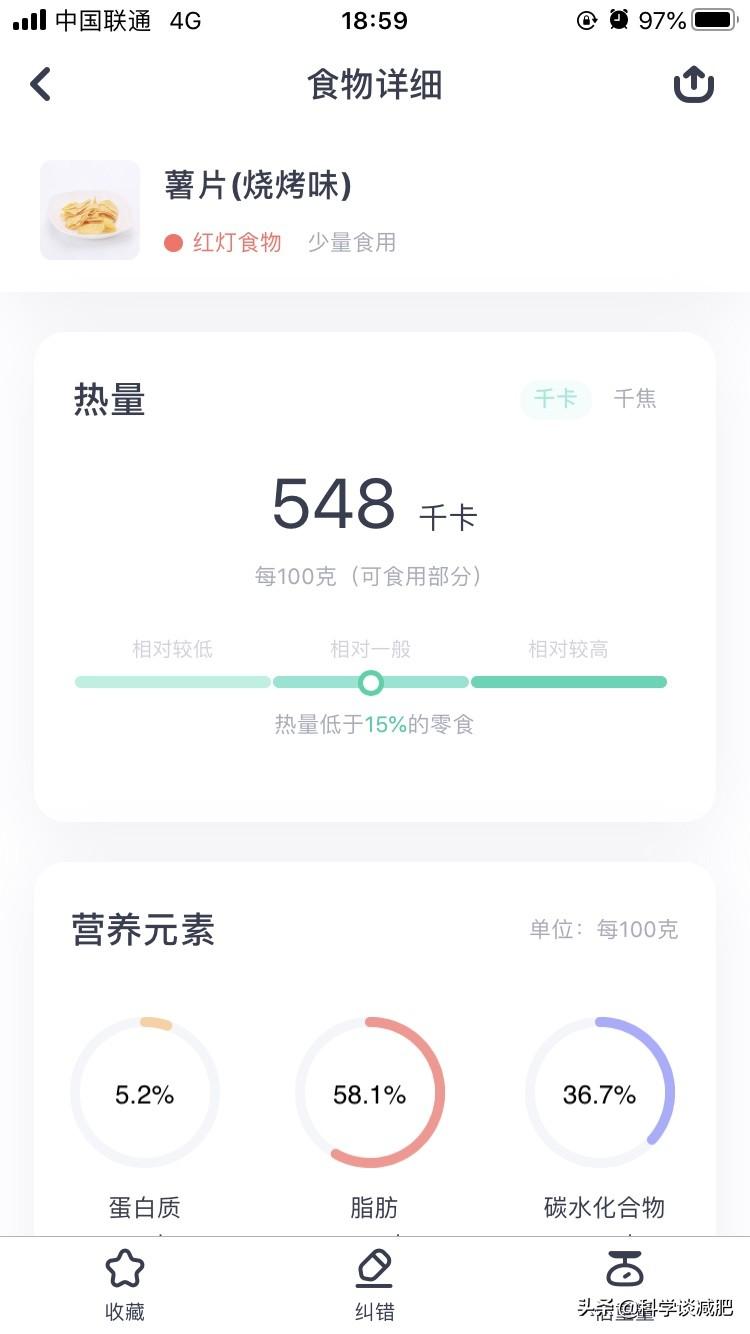The image size is (750, 1334).
Task: Toggle the 相对一般 level marker
Action: coord(371,682)
